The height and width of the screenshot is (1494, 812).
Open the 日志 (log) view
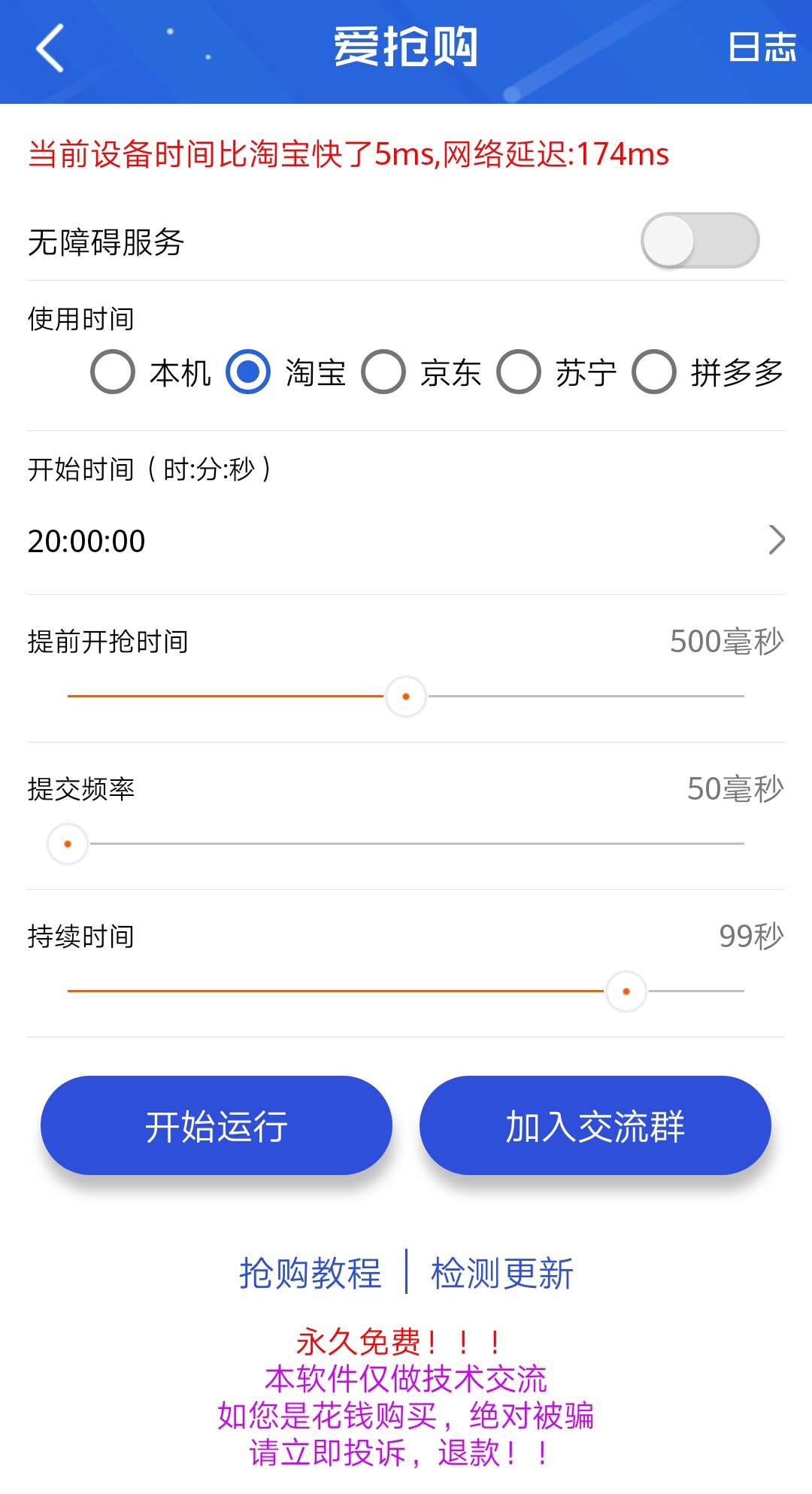[762, 47]
